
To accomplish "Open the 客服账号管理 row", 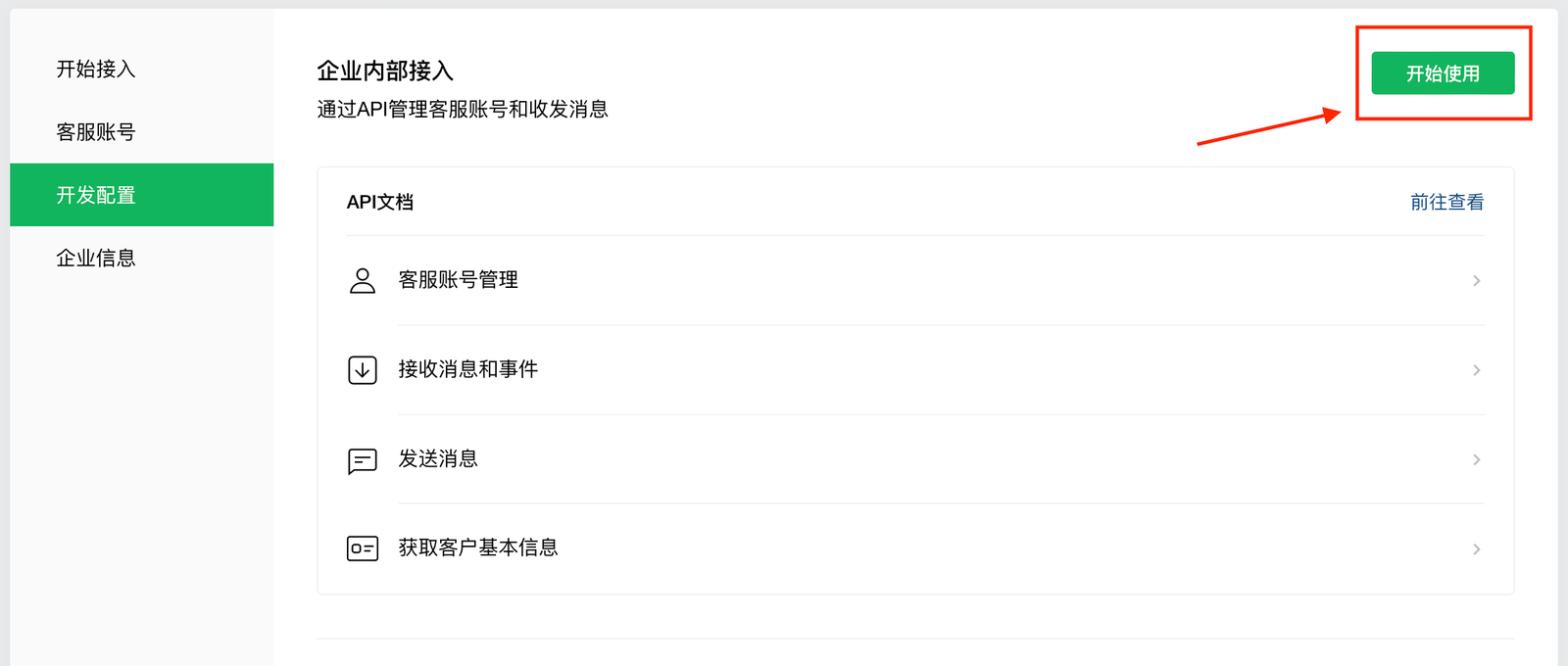I will click(x=914, y=281).
